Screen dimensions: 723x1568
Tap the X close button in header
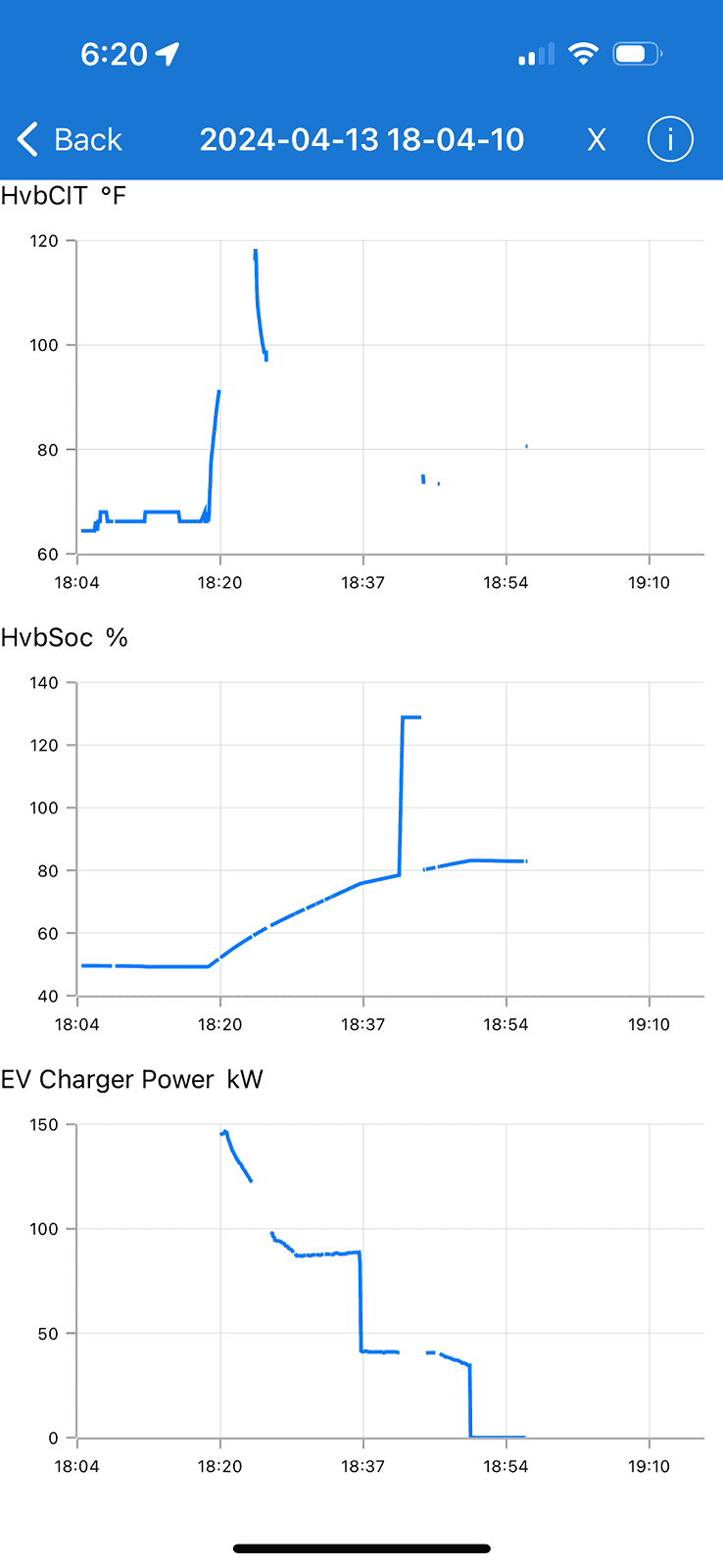(x=597, y=140)
